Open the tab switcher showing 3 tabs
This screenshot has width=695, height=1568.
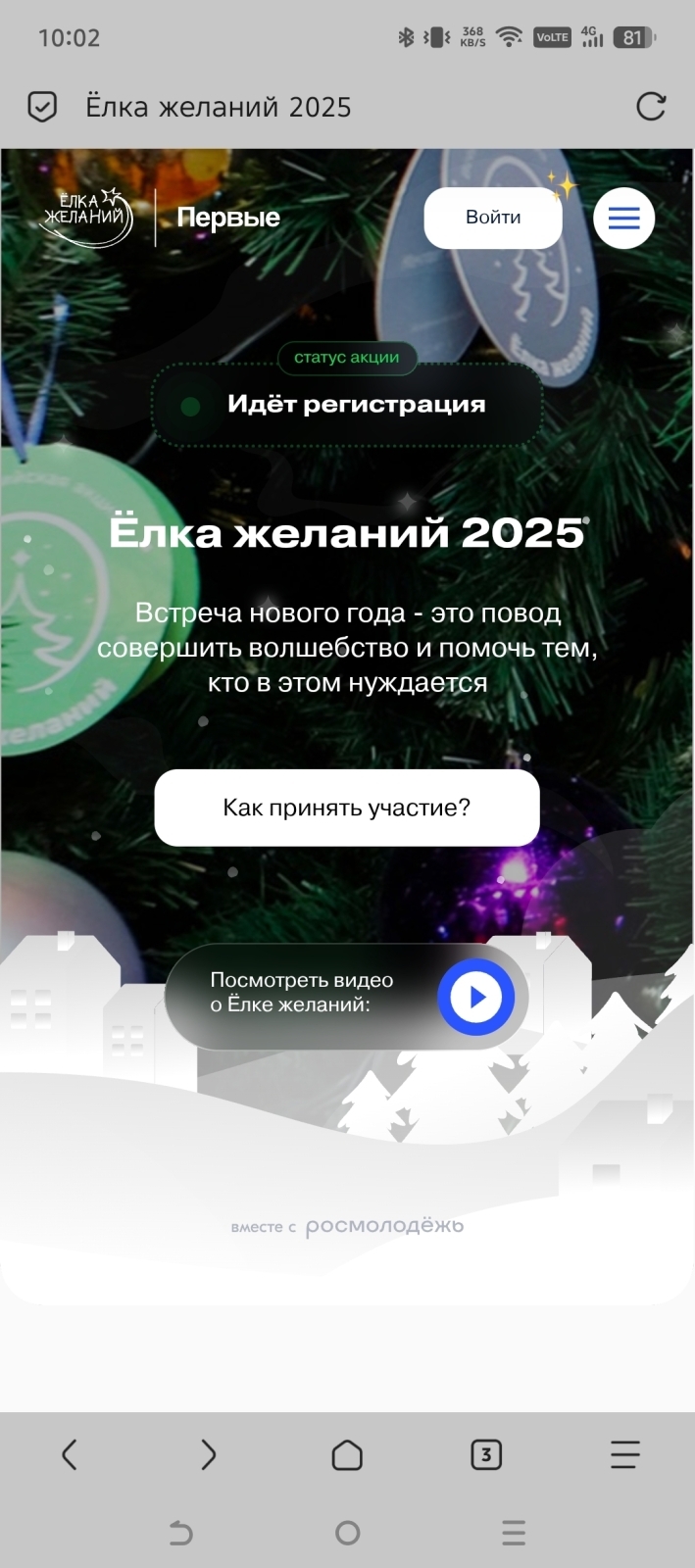point(486,1454)
